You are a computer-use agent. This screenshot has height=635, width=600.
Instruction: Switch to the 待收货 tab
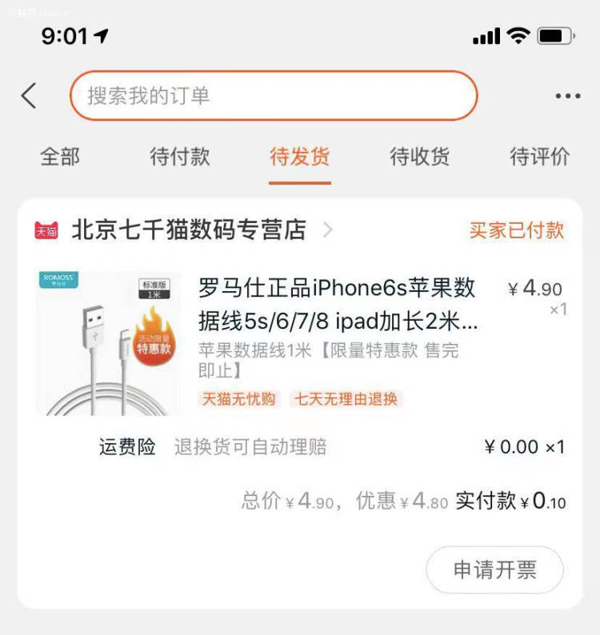(x=419, y=157)
